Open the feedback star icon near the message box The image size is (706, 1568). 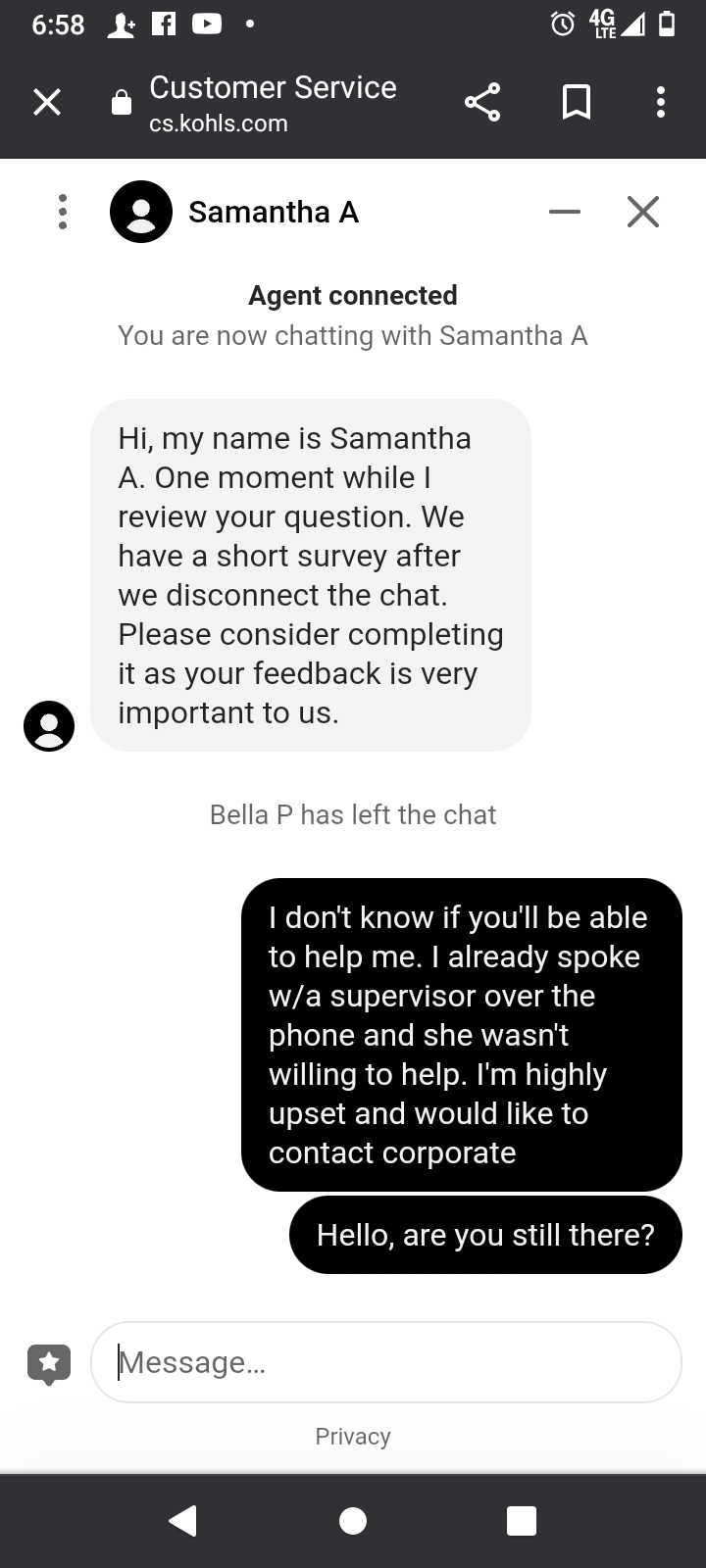[x=48, y=1362]
